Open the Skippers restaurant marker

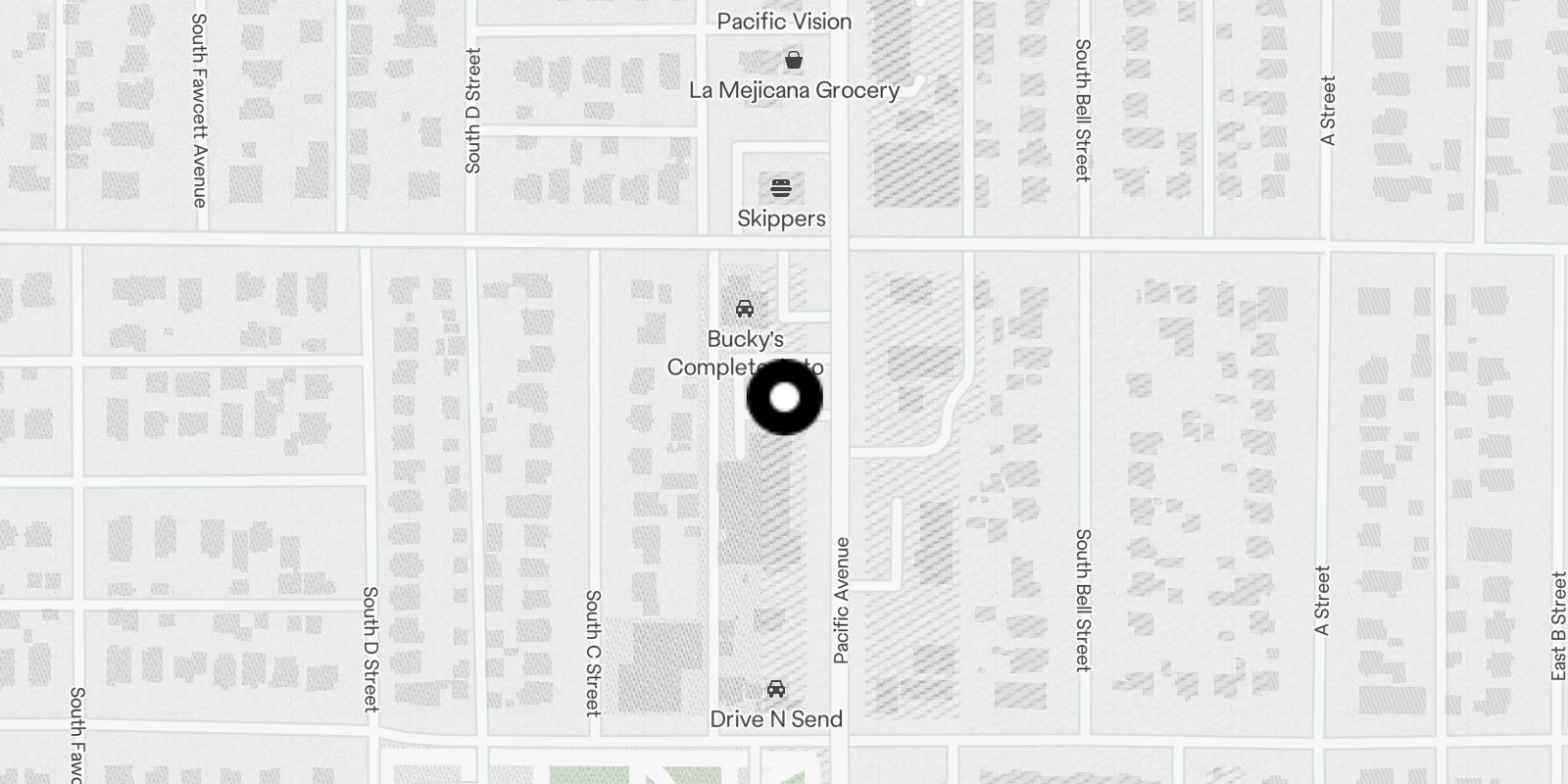tap(781, 188)
